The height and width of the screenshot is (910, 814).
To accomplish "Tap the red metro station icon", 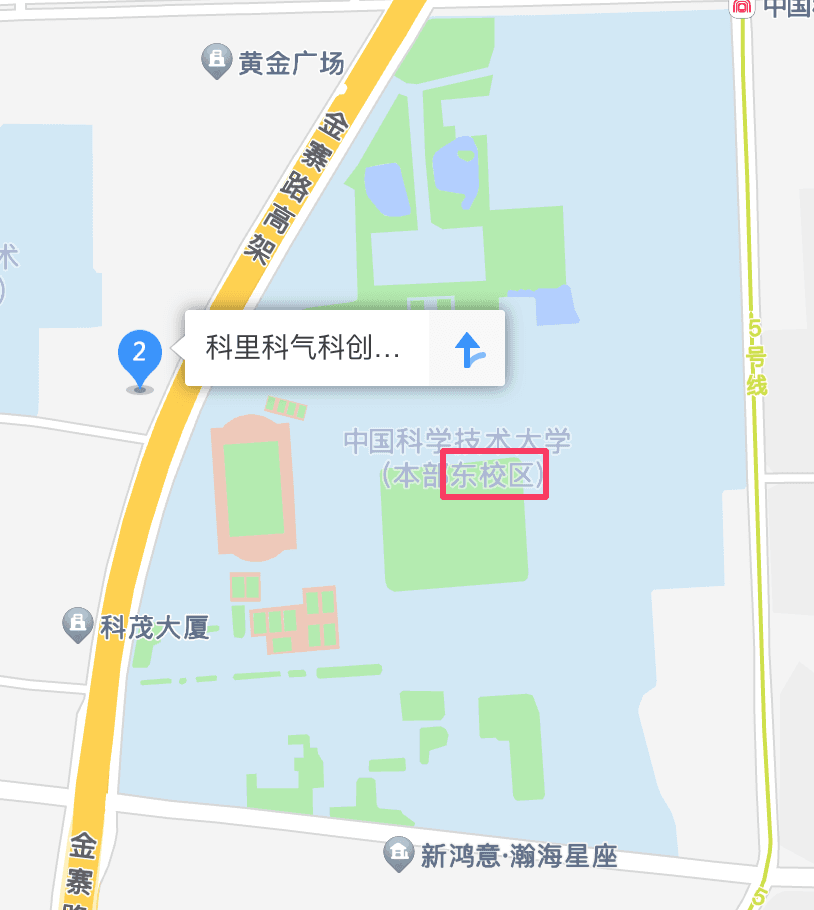I will [x=741, y=7].
